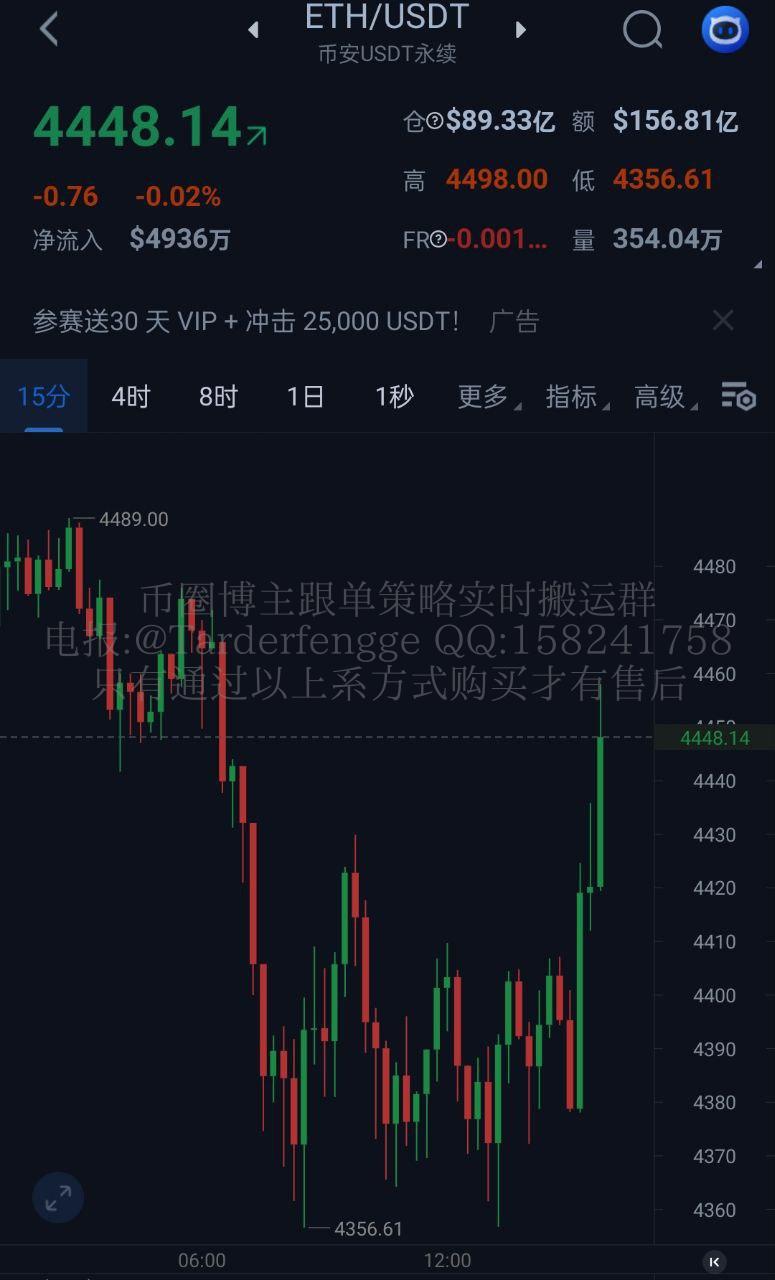Screen dimensions: 775x1280
Task: Expand the chart to fullscreen
Action: point(58,1197)
